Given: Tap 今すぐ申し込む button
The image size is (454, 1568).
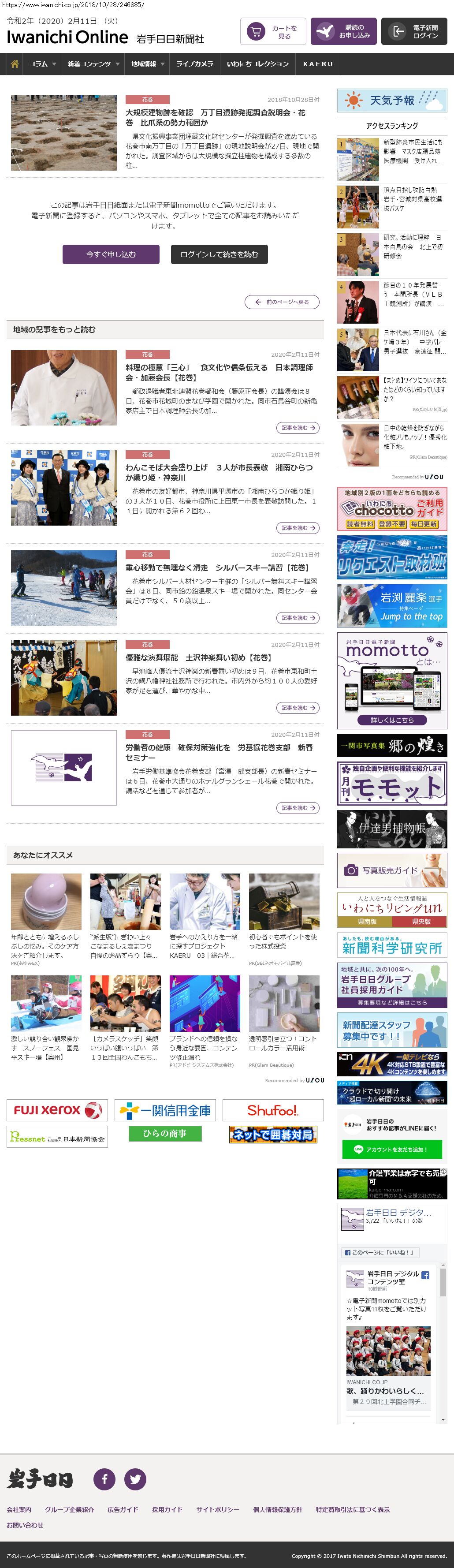Looking at the screenshot, I should click(111, 254).
